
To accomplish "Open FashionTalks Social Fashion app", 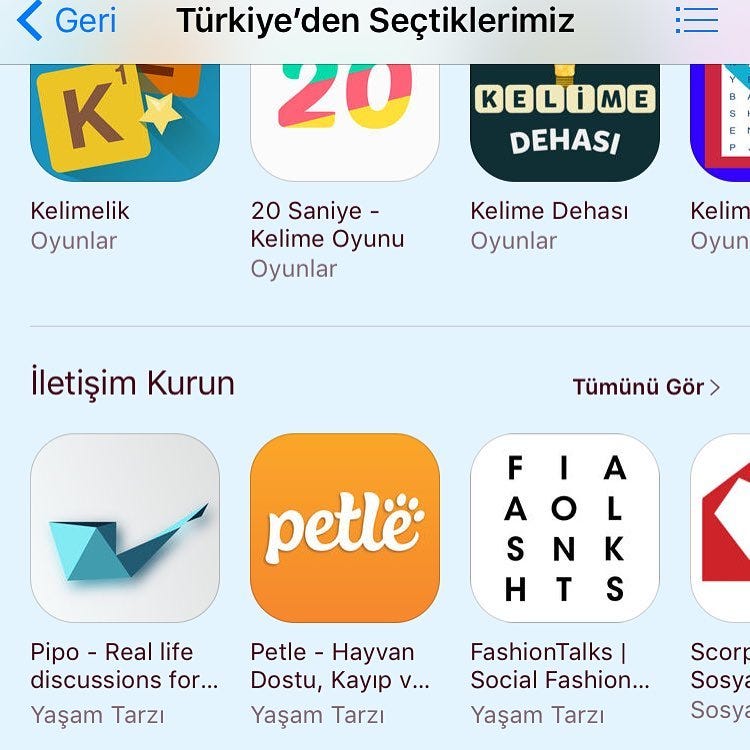I will [564, 527].
